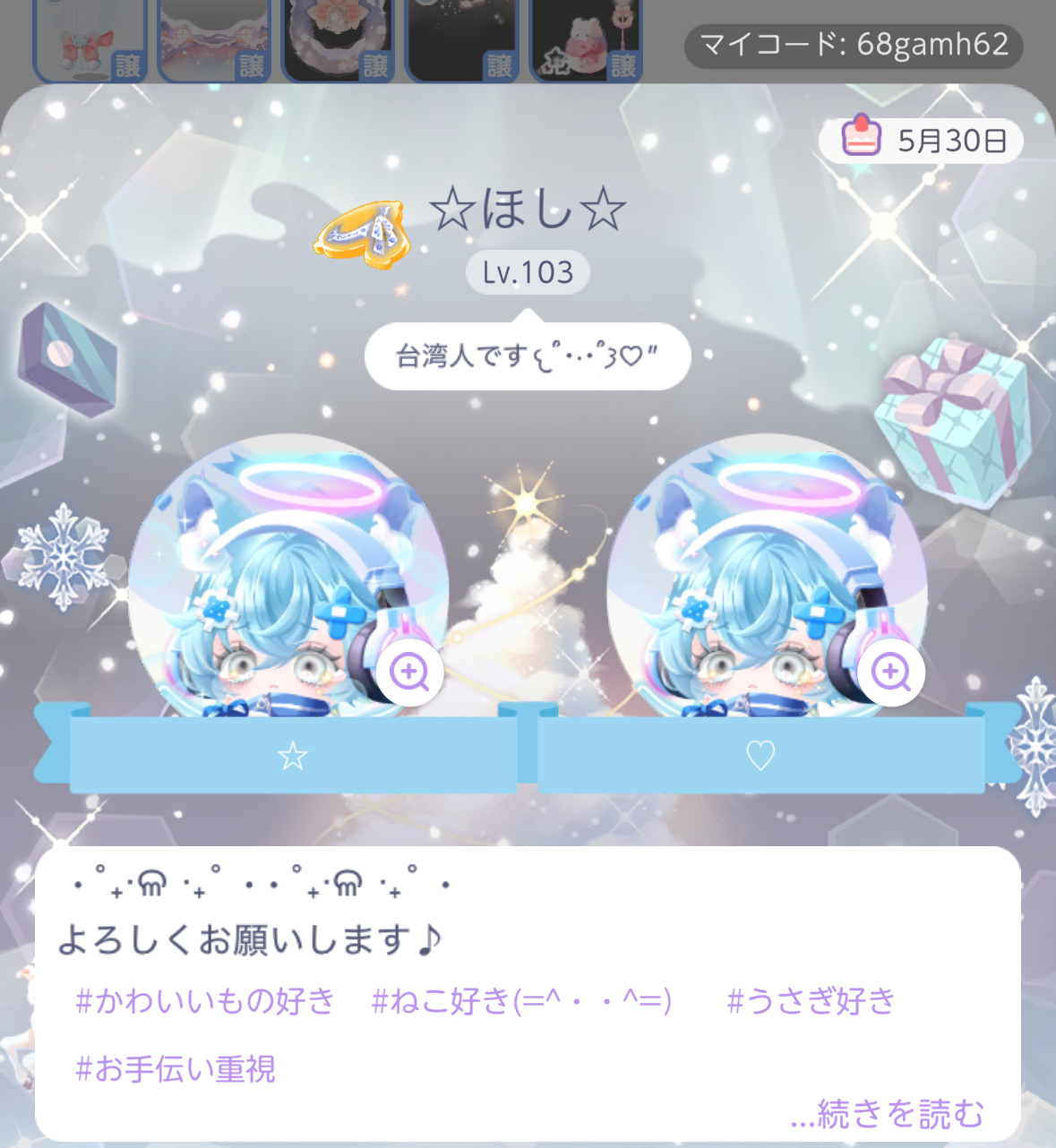Open the flower wreath item tile
Image resolution: width=1056 pixels, height=1148 pixels.
click(x=339, y=41)
